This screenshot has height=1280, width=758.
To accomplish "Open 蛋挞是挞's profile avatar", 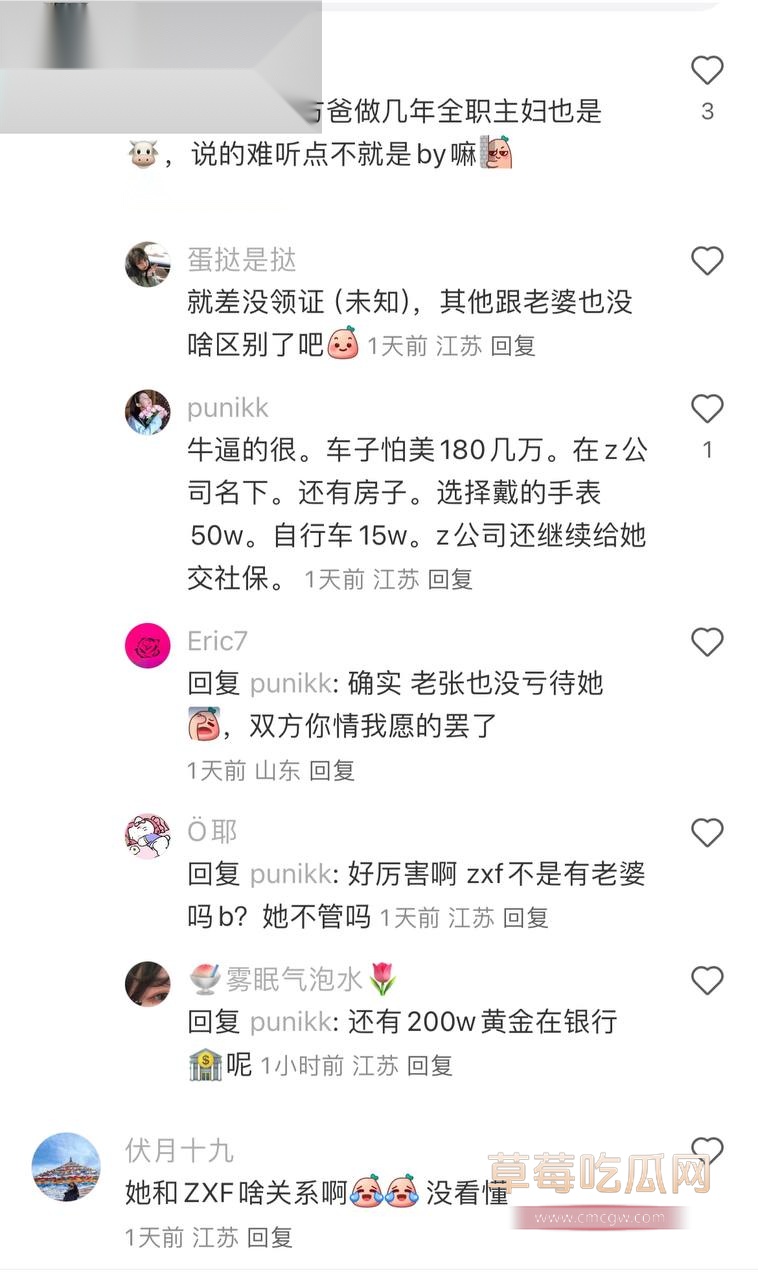I will (147, 264).
